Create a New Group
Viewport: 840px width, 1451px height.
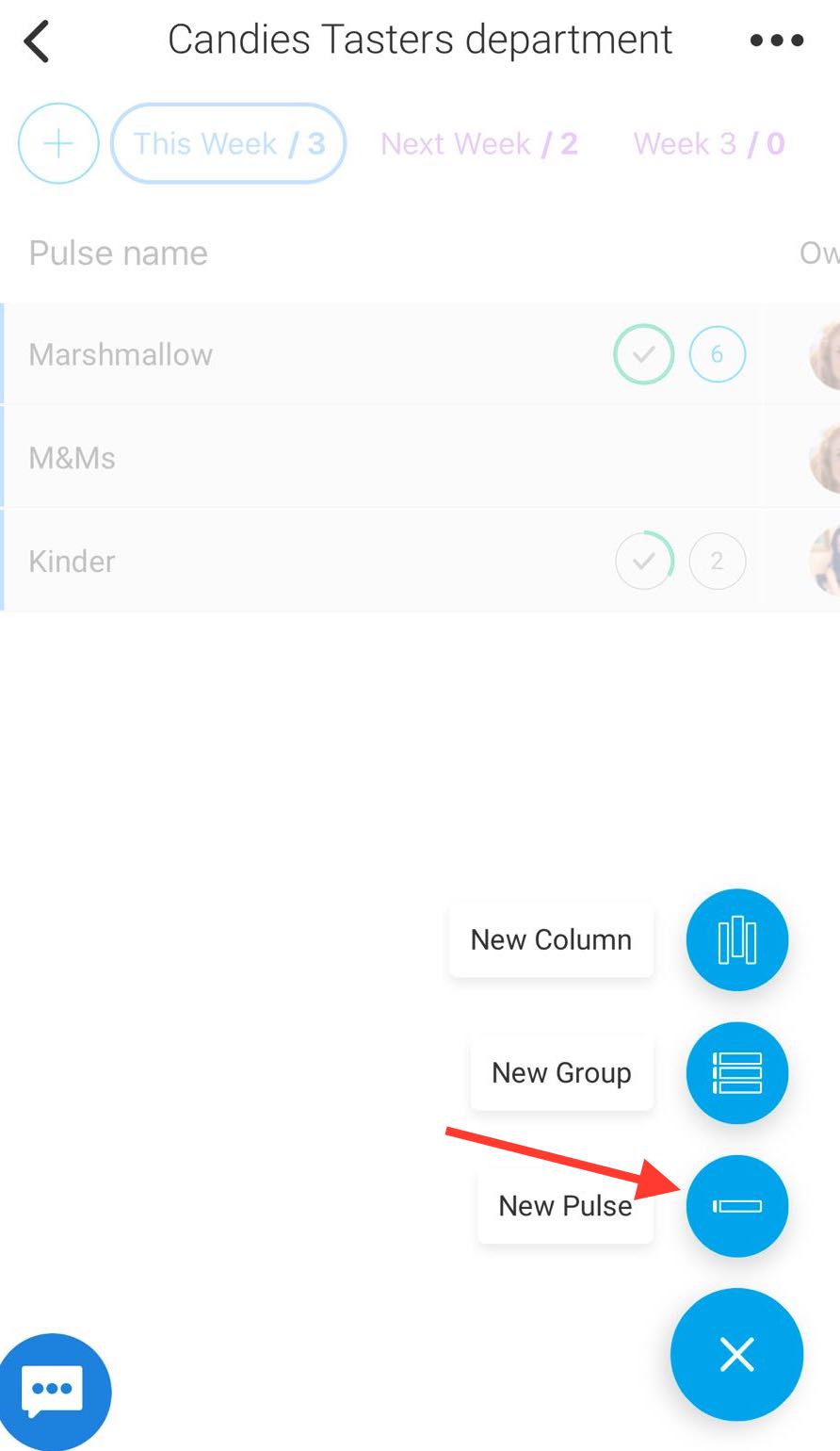click(736, 1072)
